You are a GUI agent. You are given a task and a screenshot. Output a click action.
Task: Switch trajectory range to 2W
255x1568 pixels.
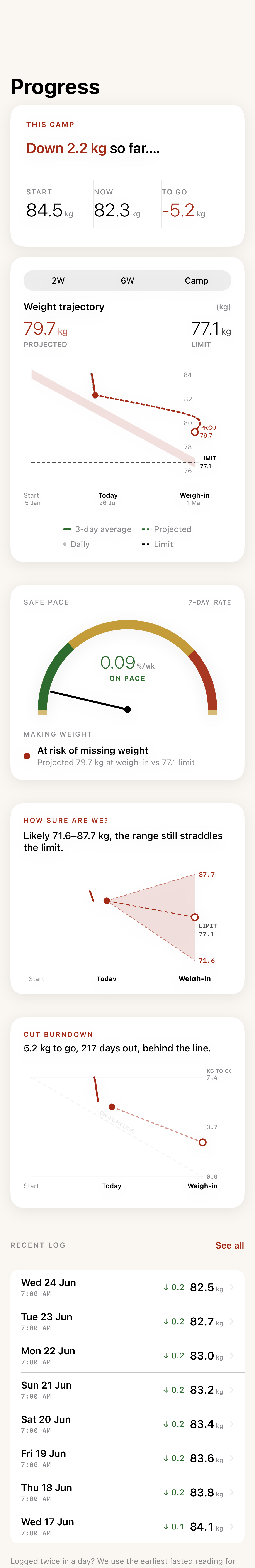pos(58,281)
